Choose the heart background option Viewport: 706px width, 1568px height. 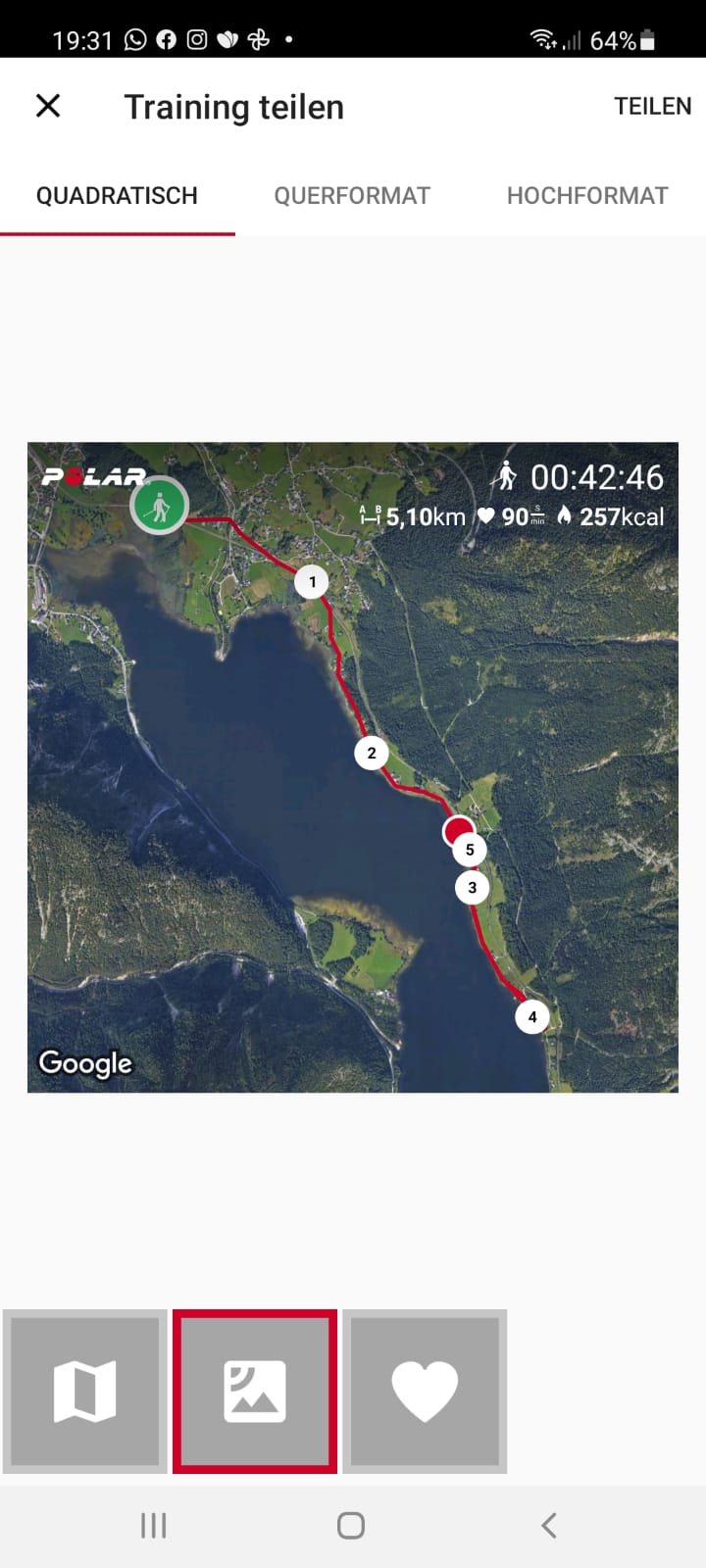point(425,1392)
